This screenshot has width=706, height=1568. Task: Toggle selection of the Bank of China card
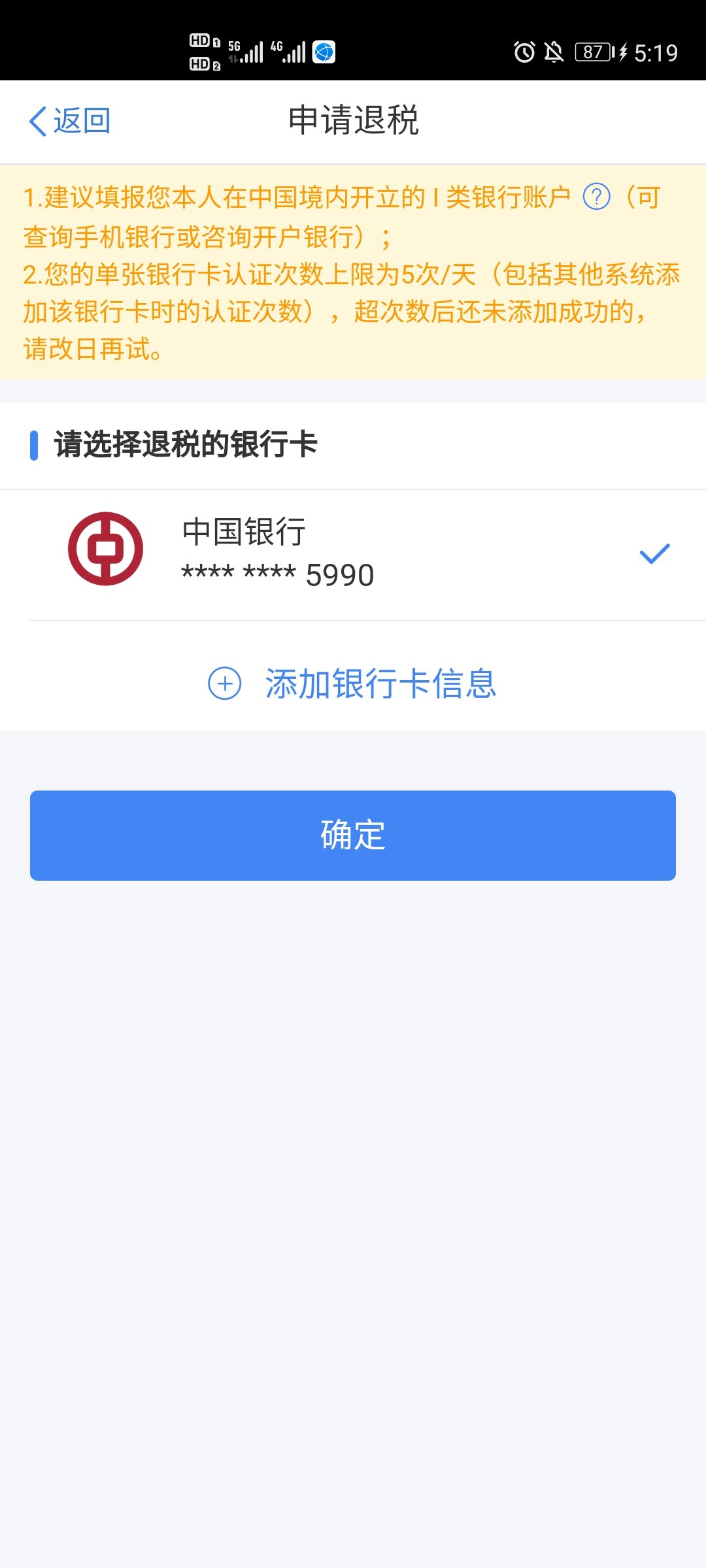click(x=353, y=554)
